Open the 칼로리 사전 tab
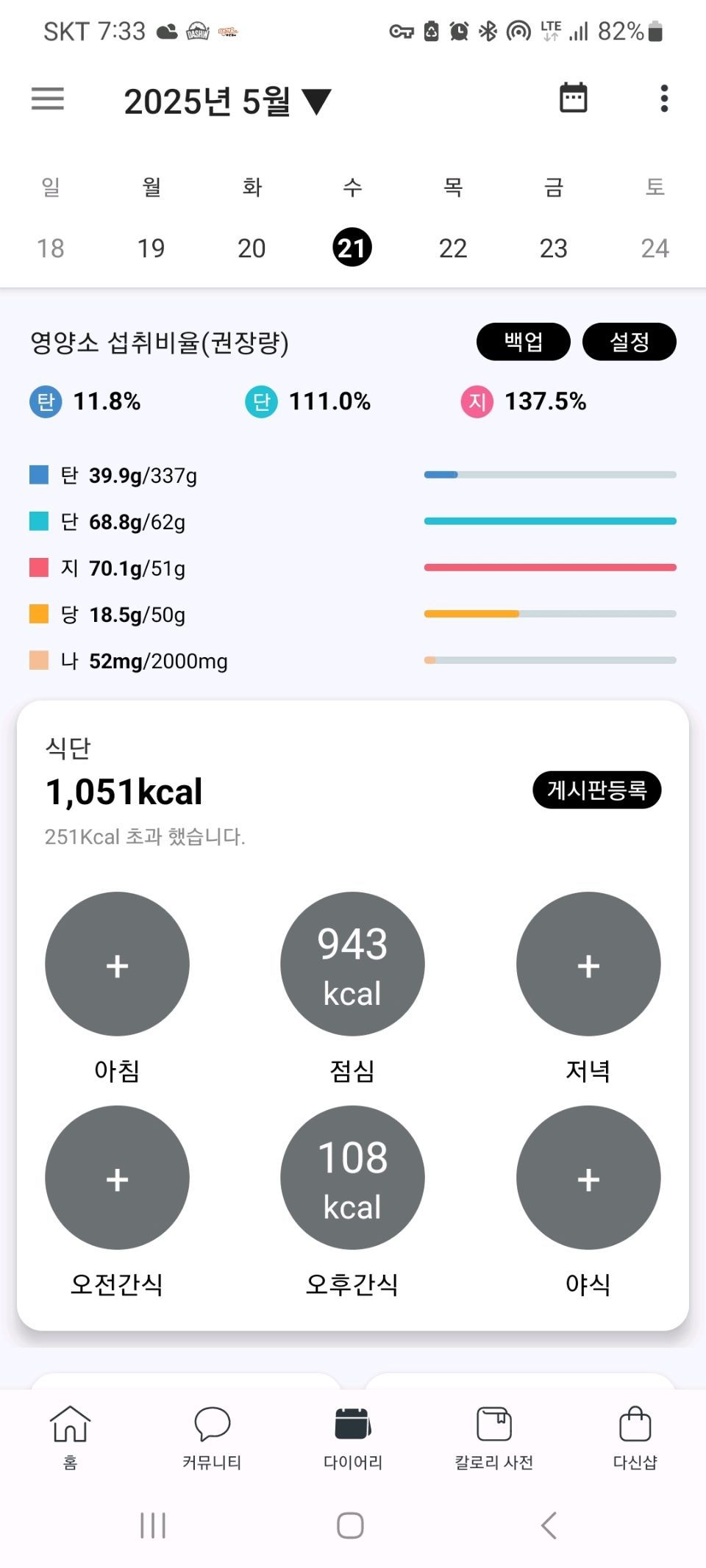The width and height of the screenshot is (706, 1568). click(x=494, y=1437)
